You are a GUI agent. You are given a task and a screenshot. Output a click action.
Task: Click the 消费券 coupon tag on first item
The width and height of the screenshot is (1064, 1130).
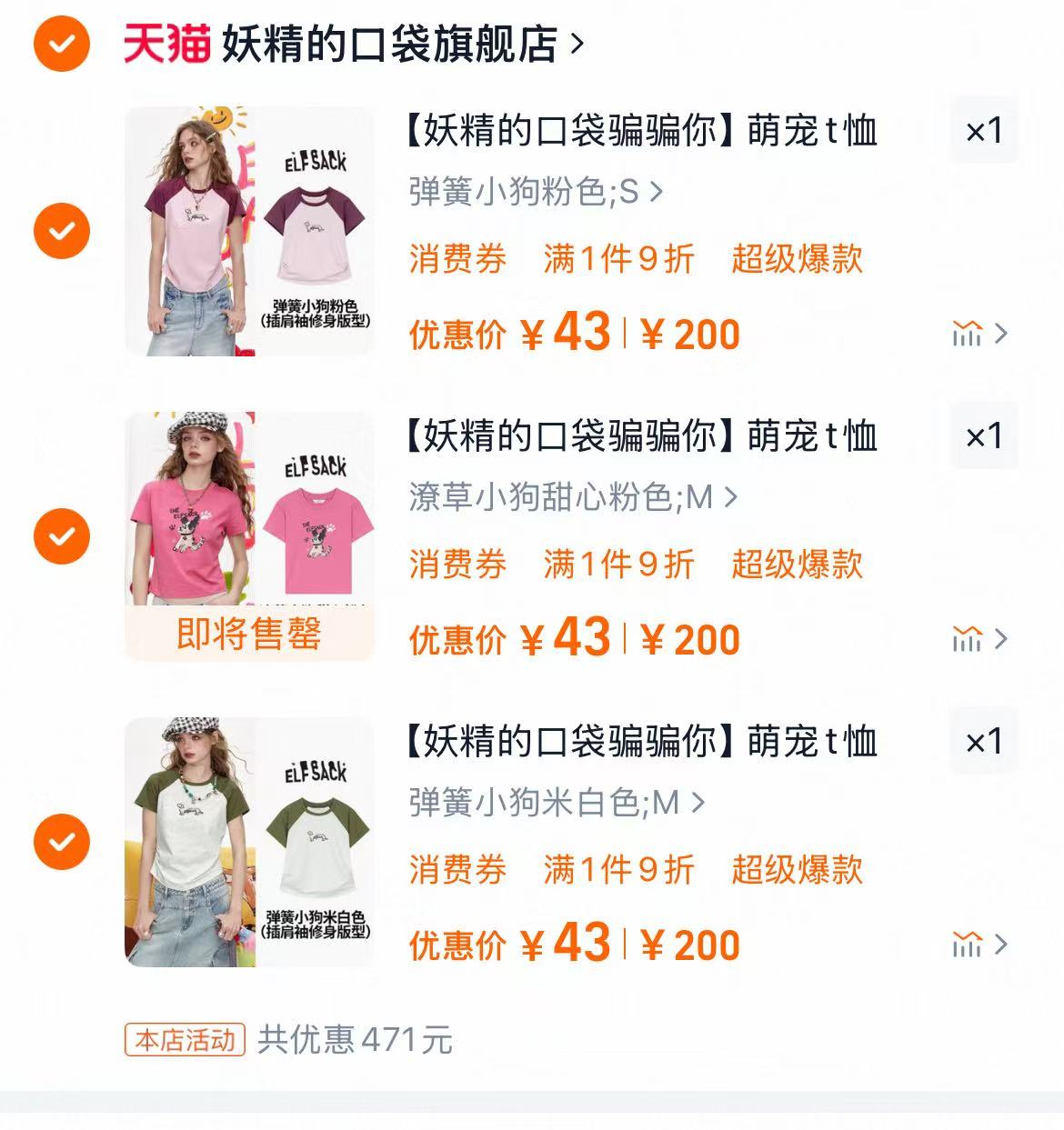pos(457,259)
